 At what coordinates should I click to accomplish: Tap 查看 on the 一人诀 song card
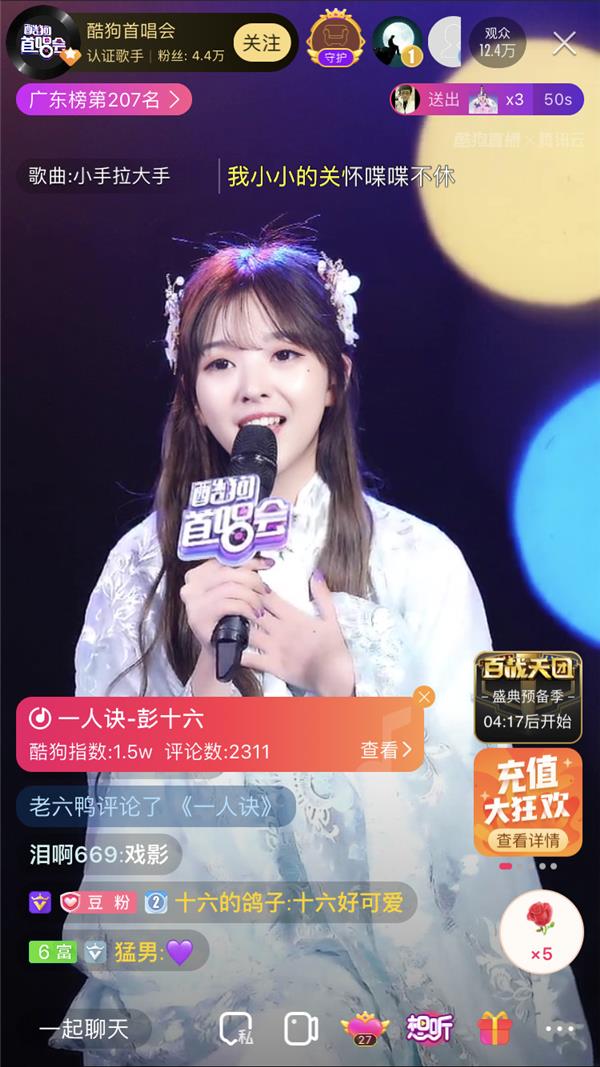point(386,750)
